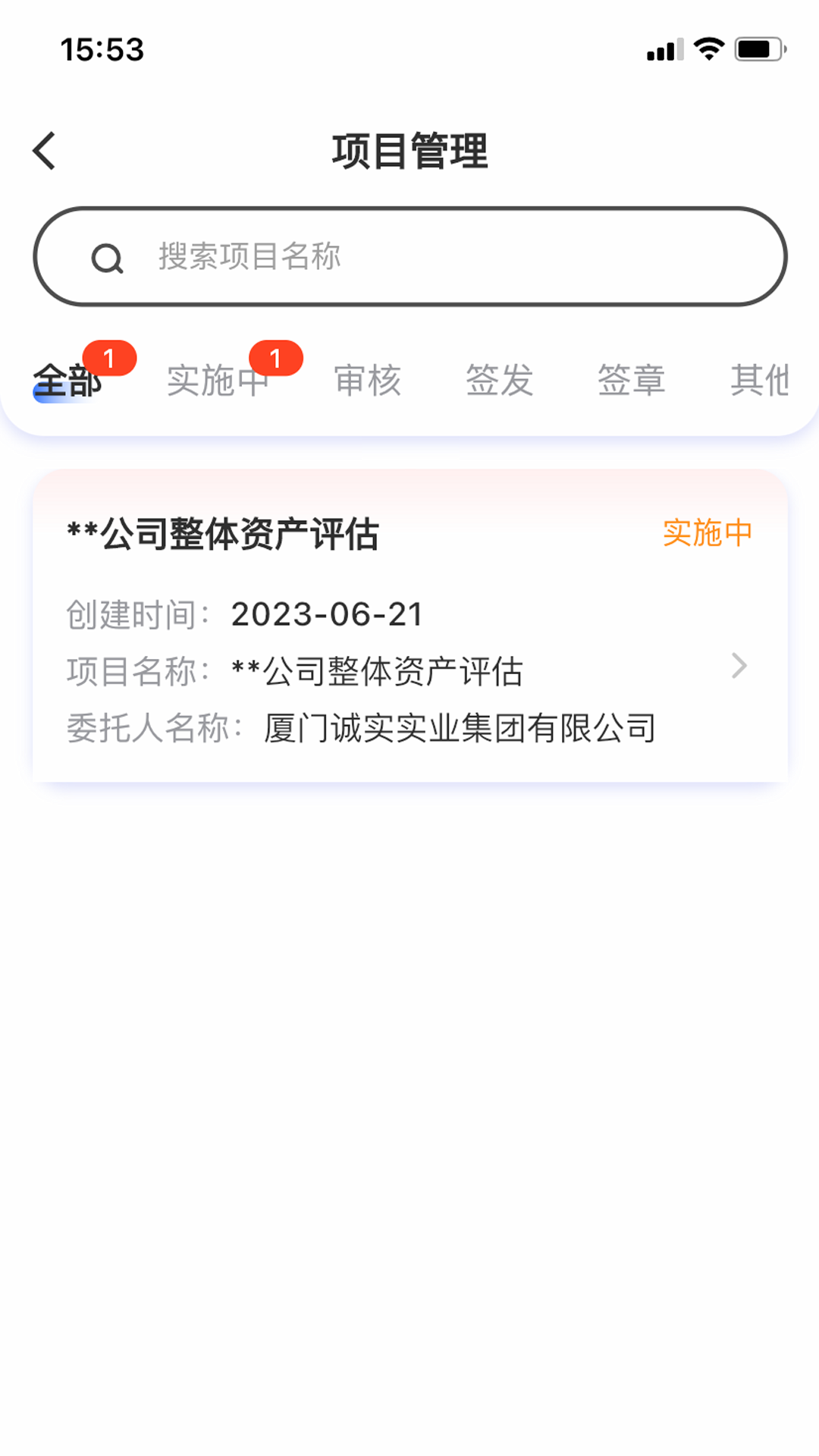Select the 全部 tab
This screenshot has height=1456, width=819.
tap(67, 381)
